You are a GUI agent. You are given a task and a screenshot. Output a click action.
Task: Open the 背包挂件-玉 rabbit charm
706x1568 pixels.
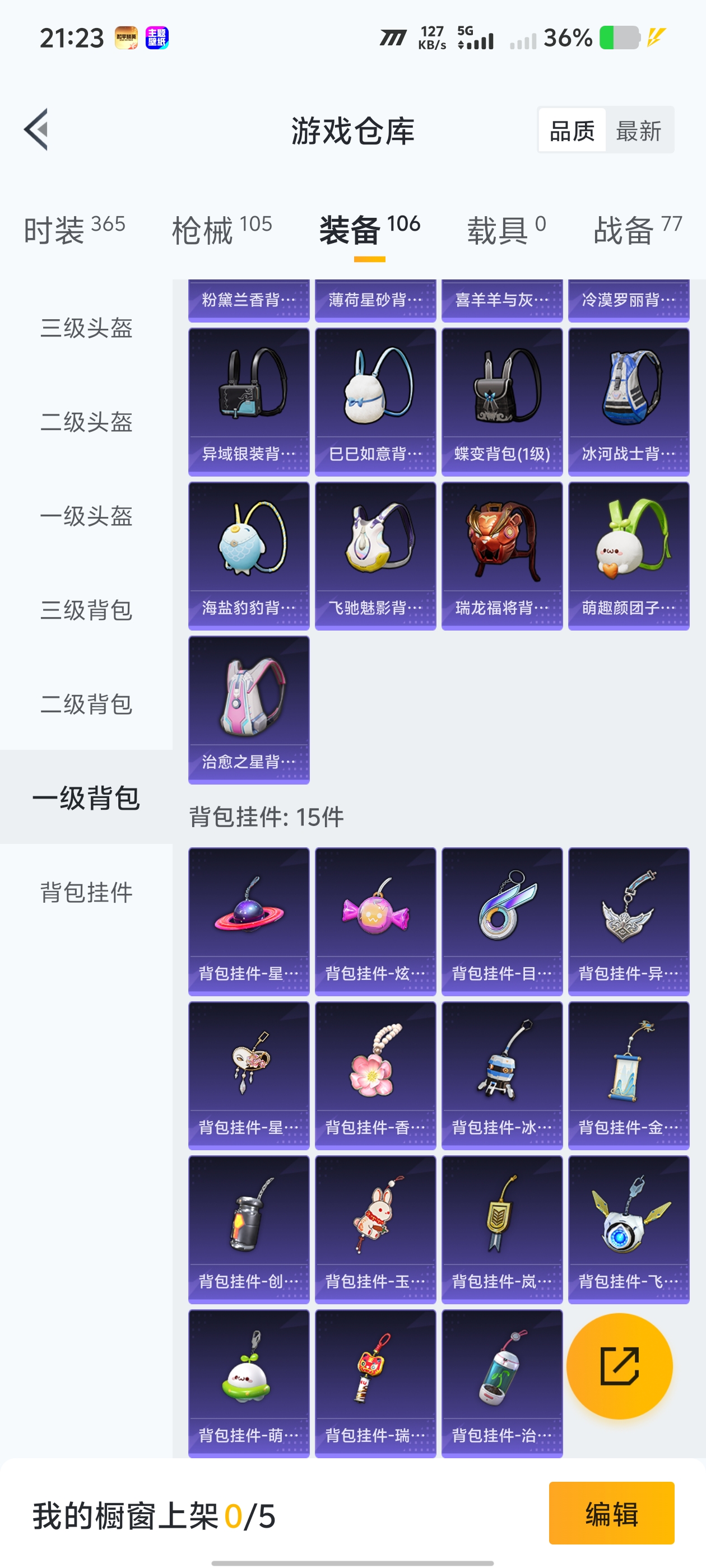click(x=375, y=1229)
